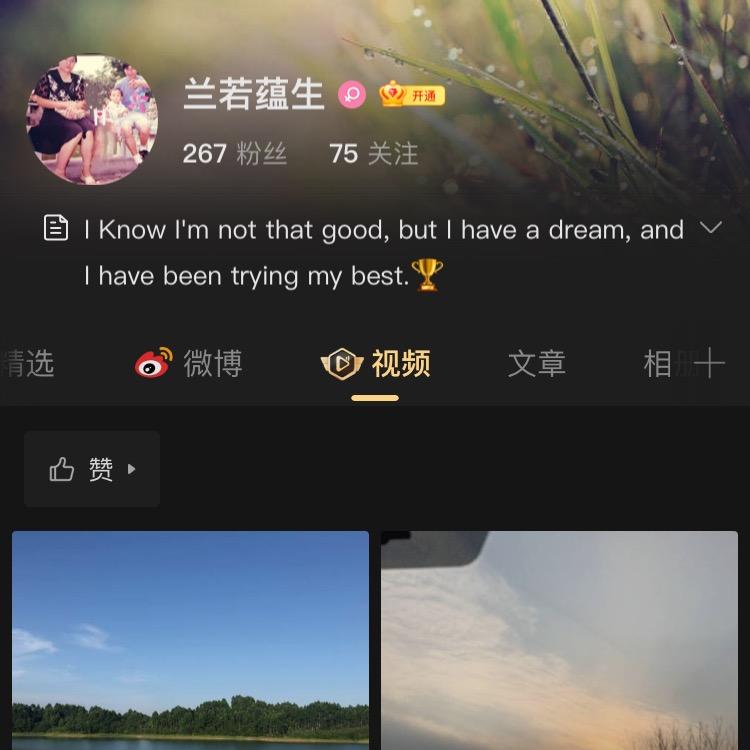Open the profile avatar photo
This screenshot has height=750, width=750.
tap(92, 120)
